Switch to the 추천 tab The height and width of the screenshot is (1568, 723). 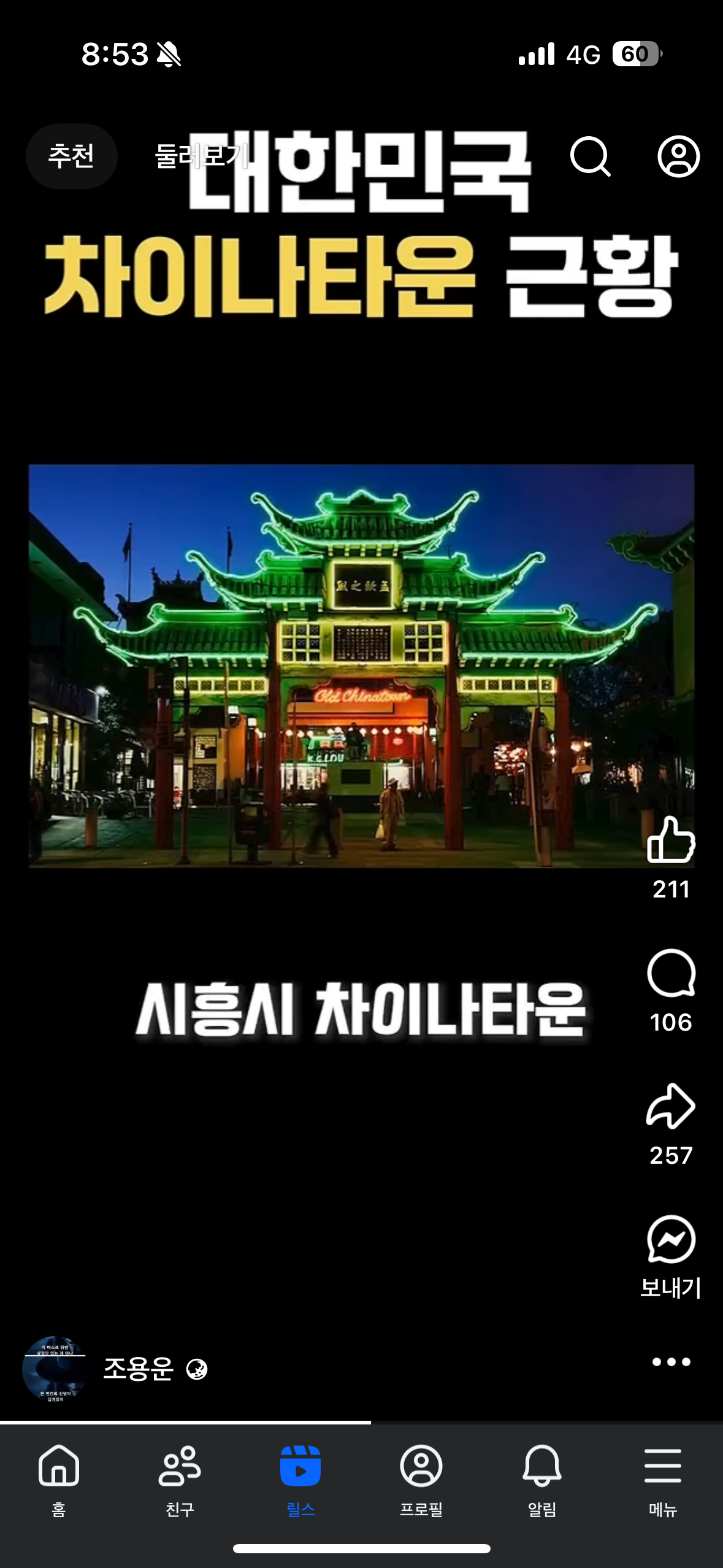(72, 156)
